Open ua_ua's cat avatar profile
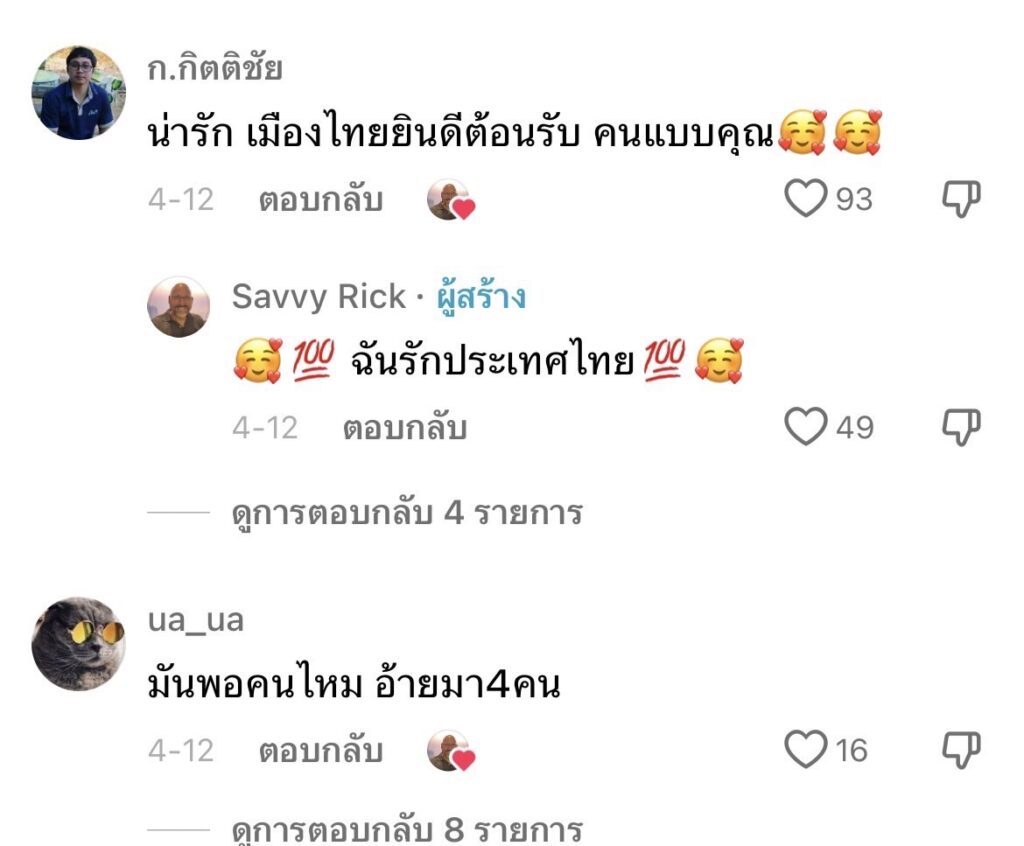This screenshot has height=846, width=1024. tap(79, 643)
